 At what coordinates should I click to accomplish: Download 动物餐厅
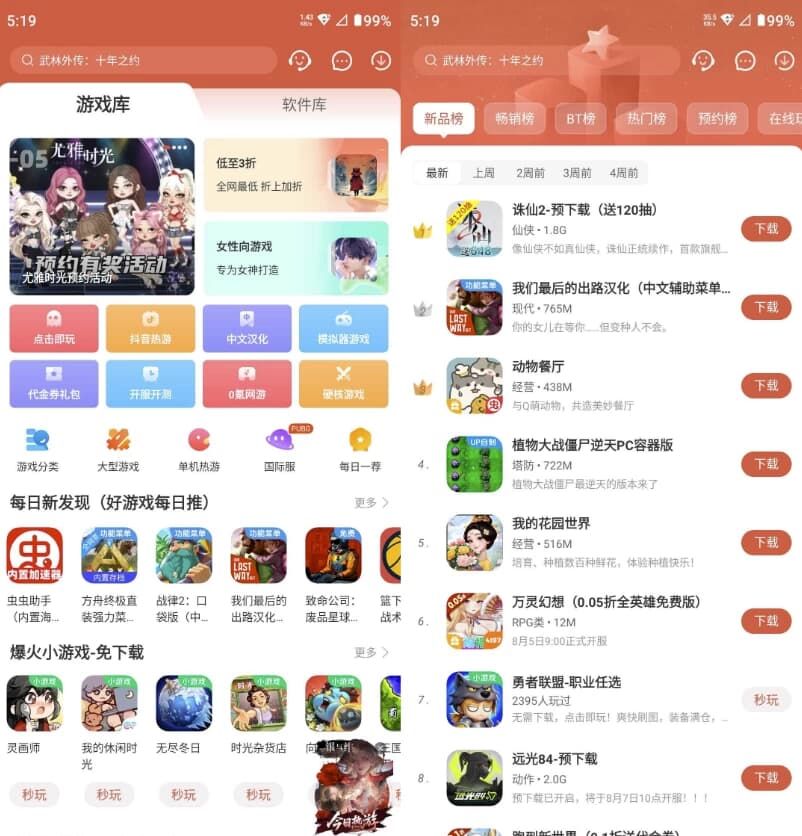[x=766, y=385]
